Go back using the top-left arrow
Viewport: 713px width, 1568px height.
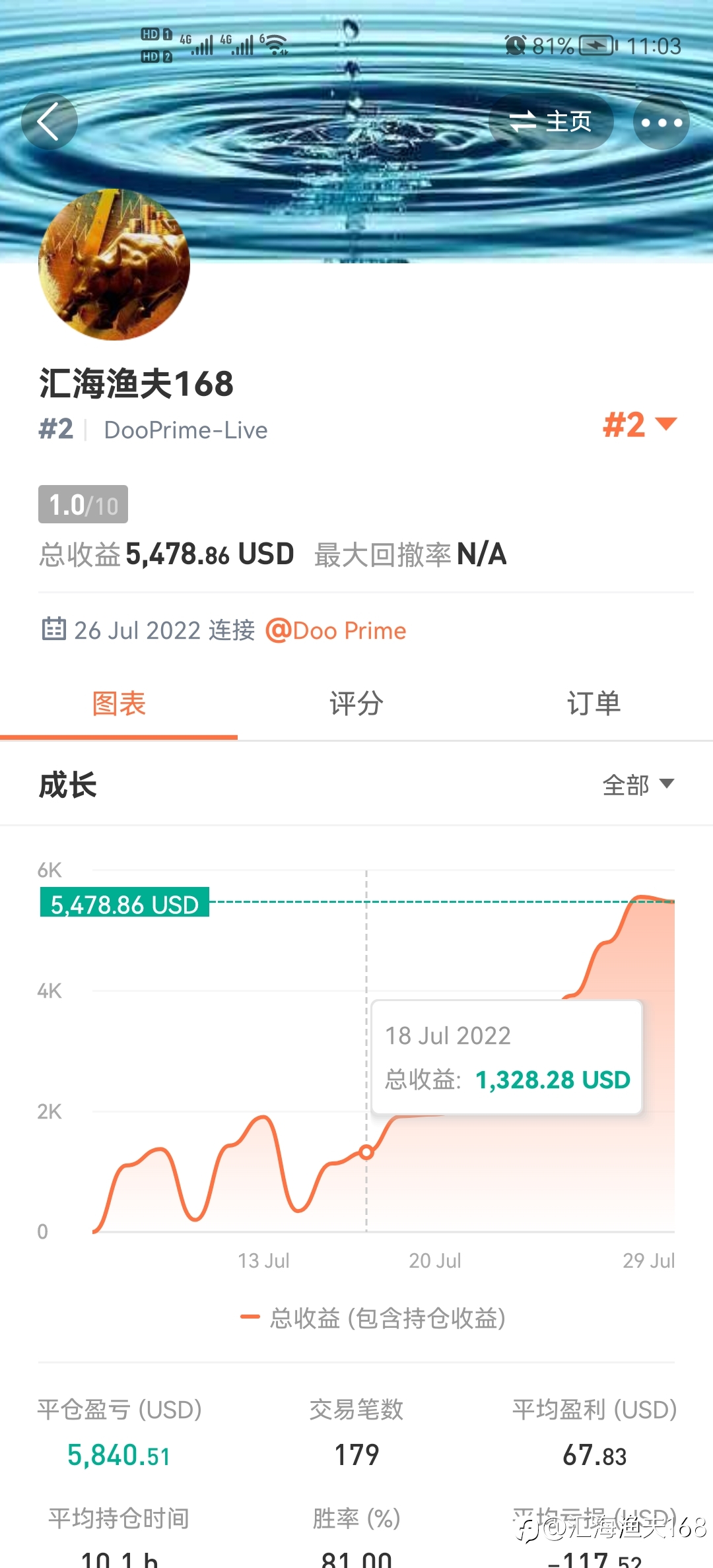pyautogui.click(x=50, y=121)
